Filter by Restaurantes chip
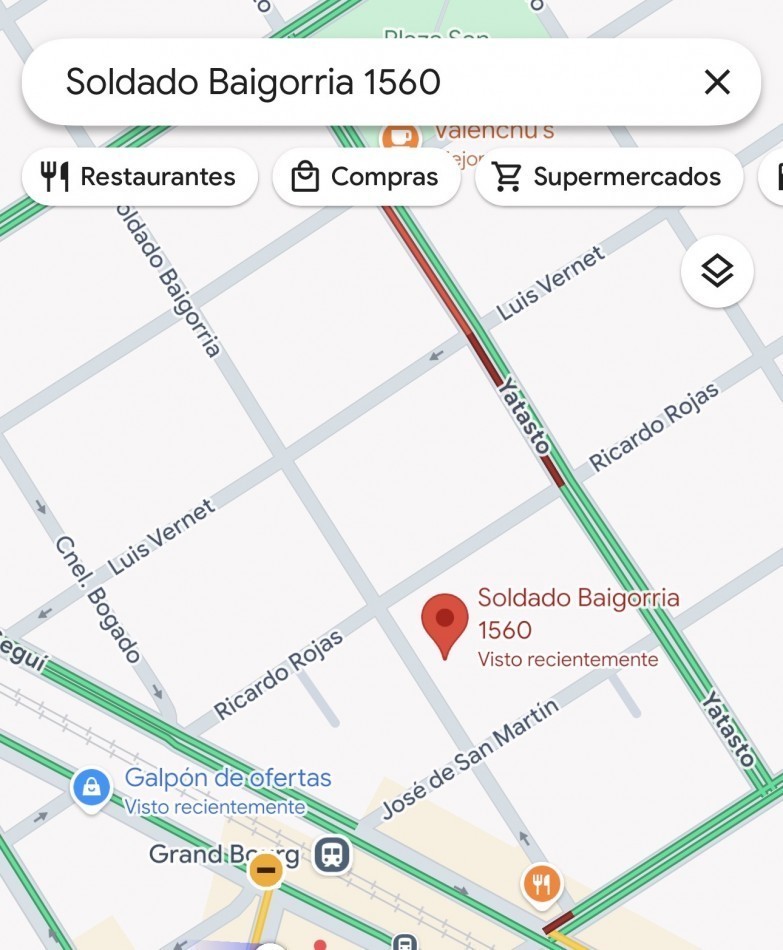Image resolution: width=783 pixels, height=950 pixels. pos(139,177)
